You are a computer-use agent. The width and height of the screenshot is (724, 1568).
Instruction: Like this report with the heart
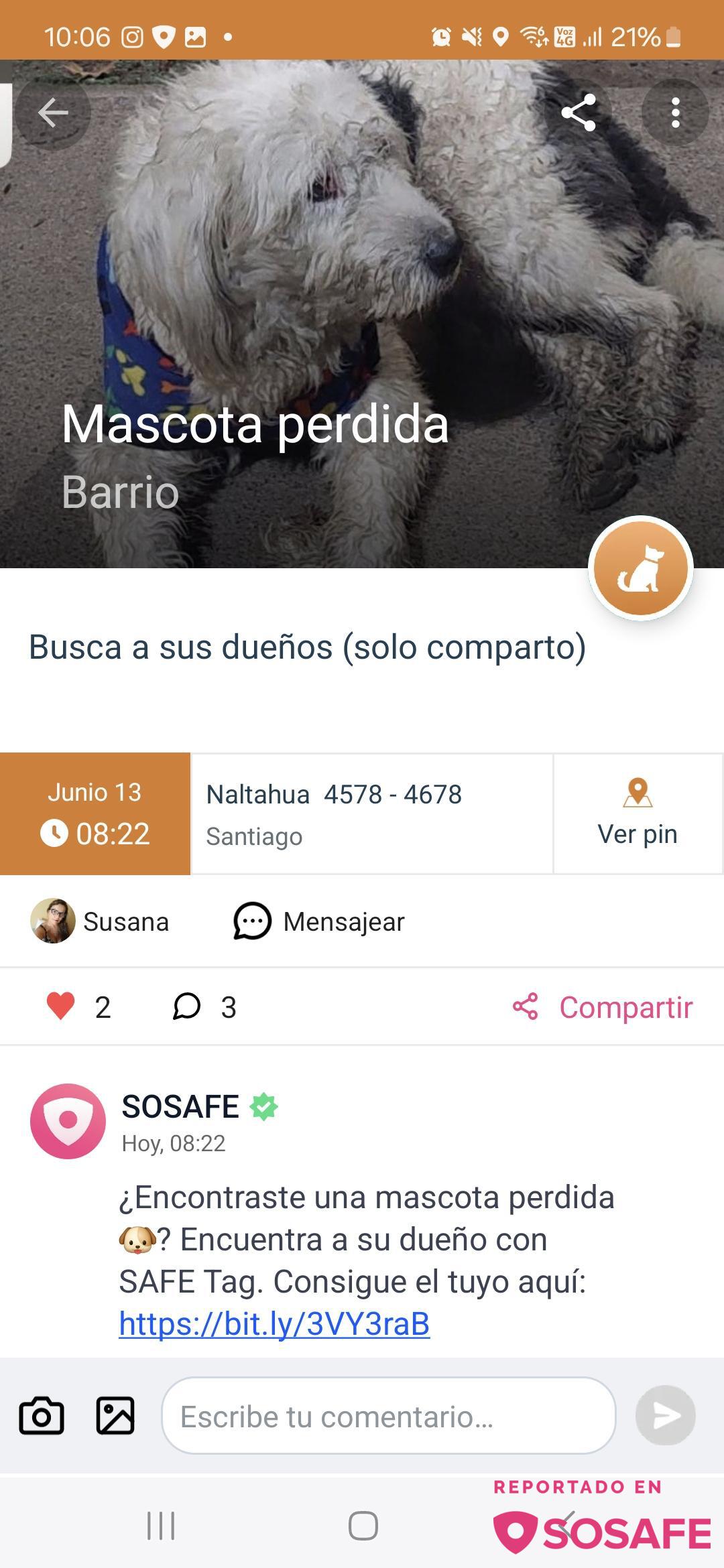point(61,1006)
